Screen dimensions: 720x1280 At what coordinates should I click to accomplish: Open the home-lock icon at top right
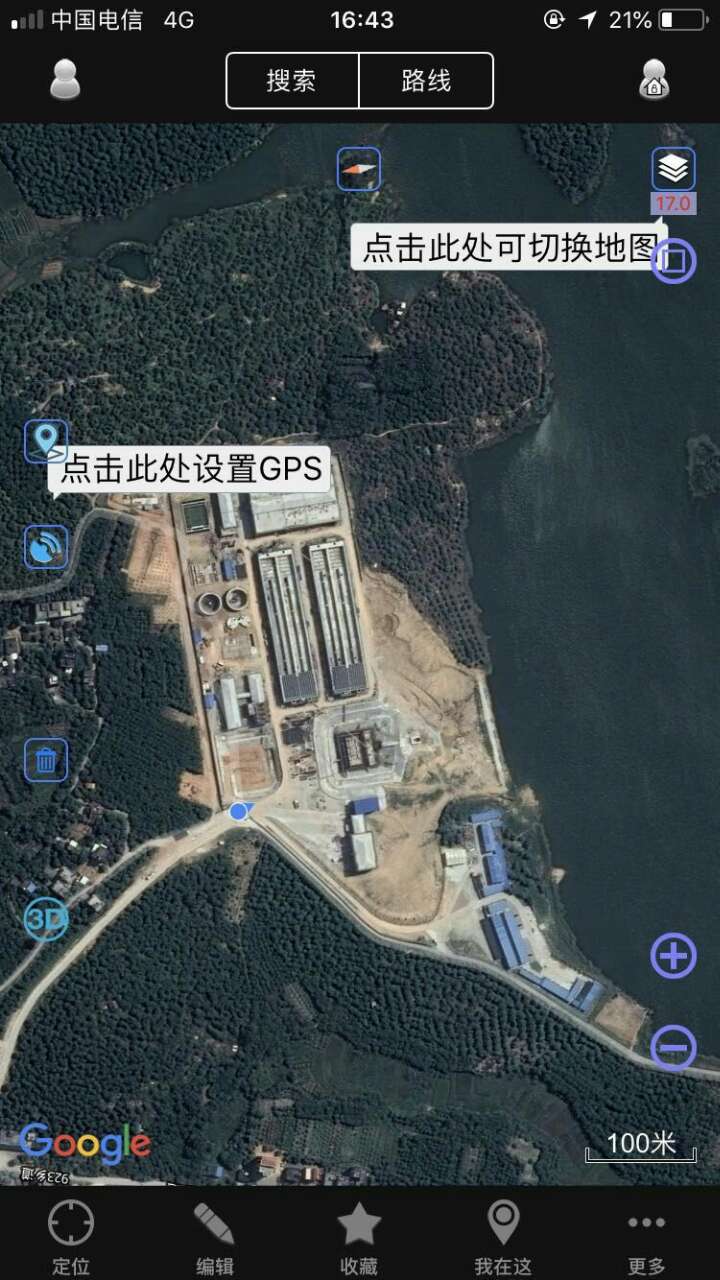(x=654, y=80)
